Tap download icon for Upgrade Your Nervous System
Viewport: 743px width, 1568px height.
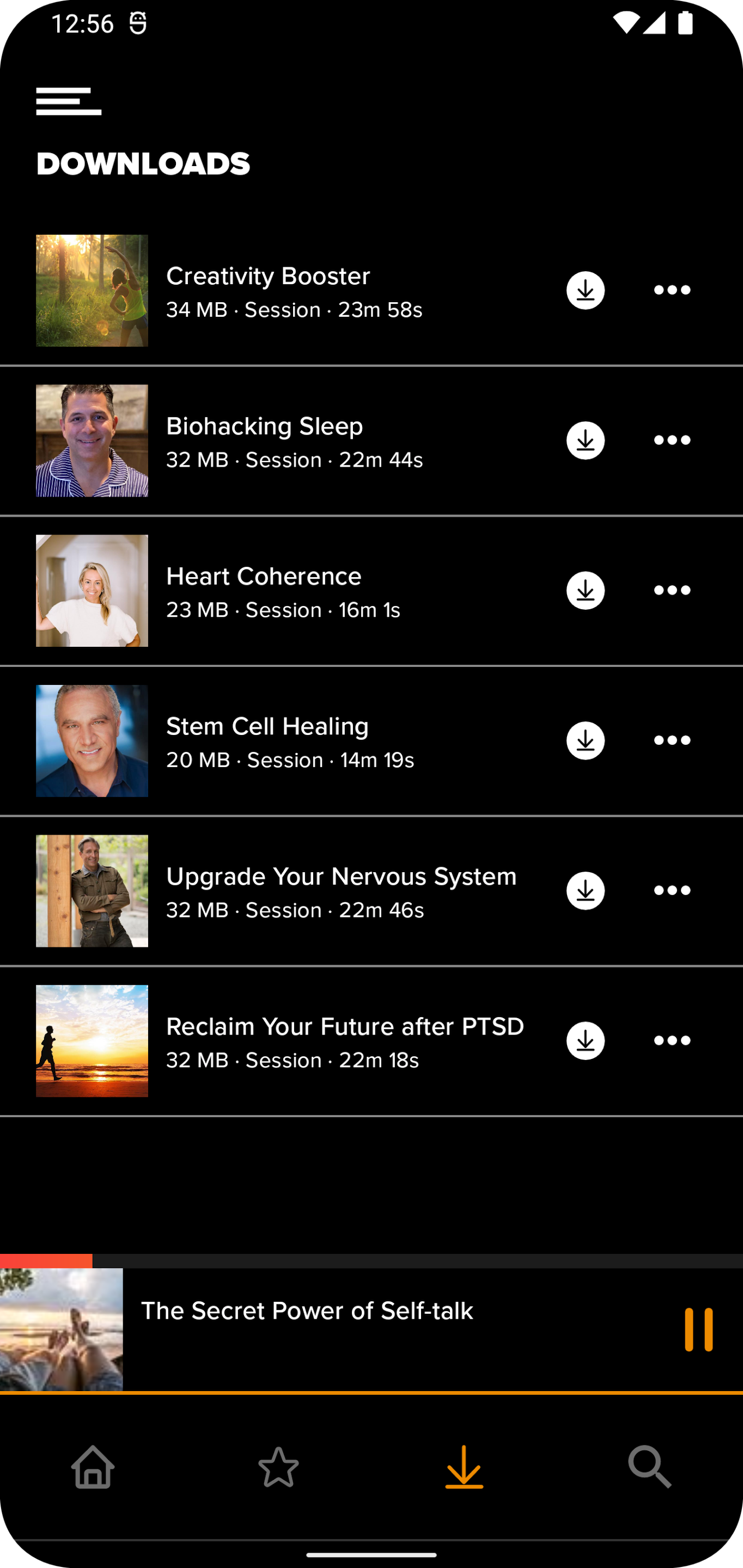585,891
